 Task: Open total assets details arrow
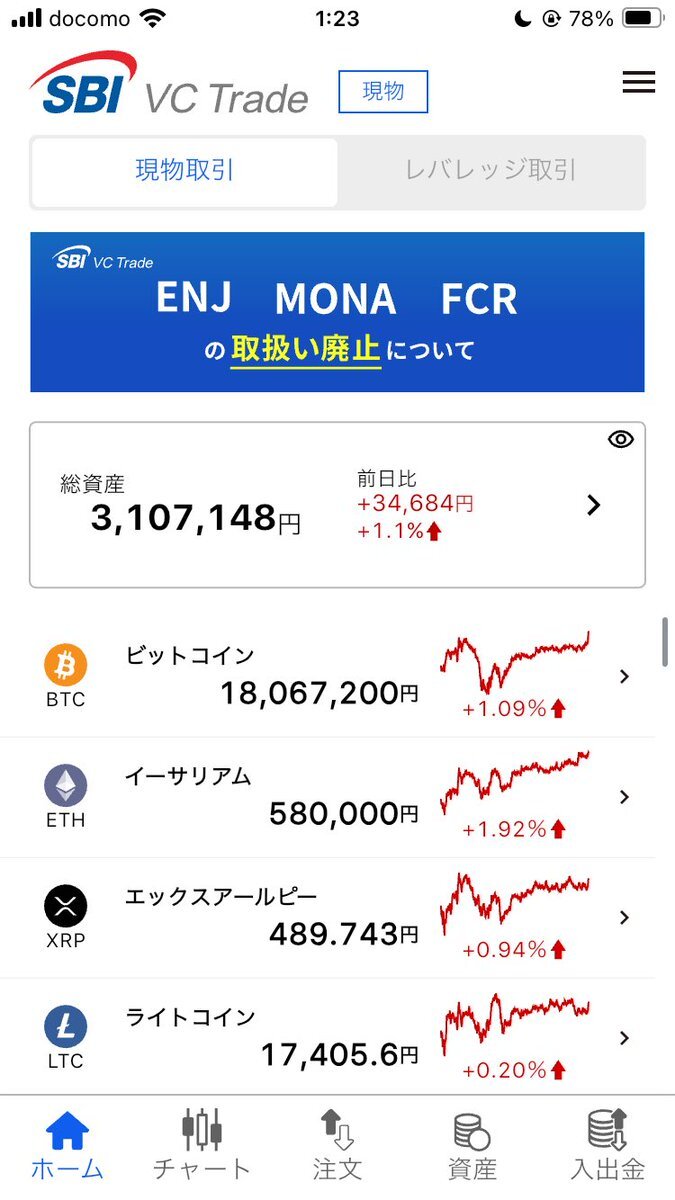[594, 505]
